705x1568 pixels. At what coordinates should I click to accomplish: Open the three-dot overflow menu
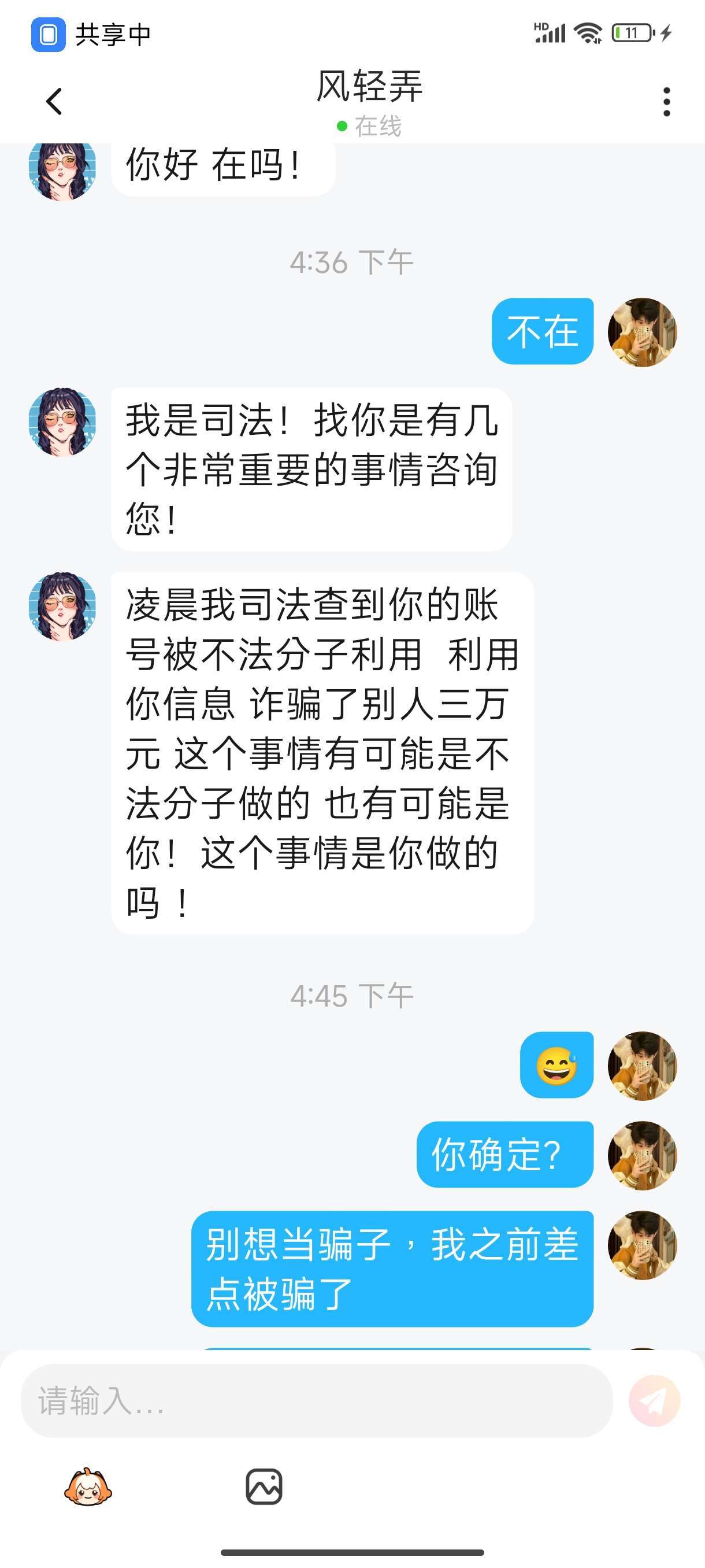[x=667, y=102]
